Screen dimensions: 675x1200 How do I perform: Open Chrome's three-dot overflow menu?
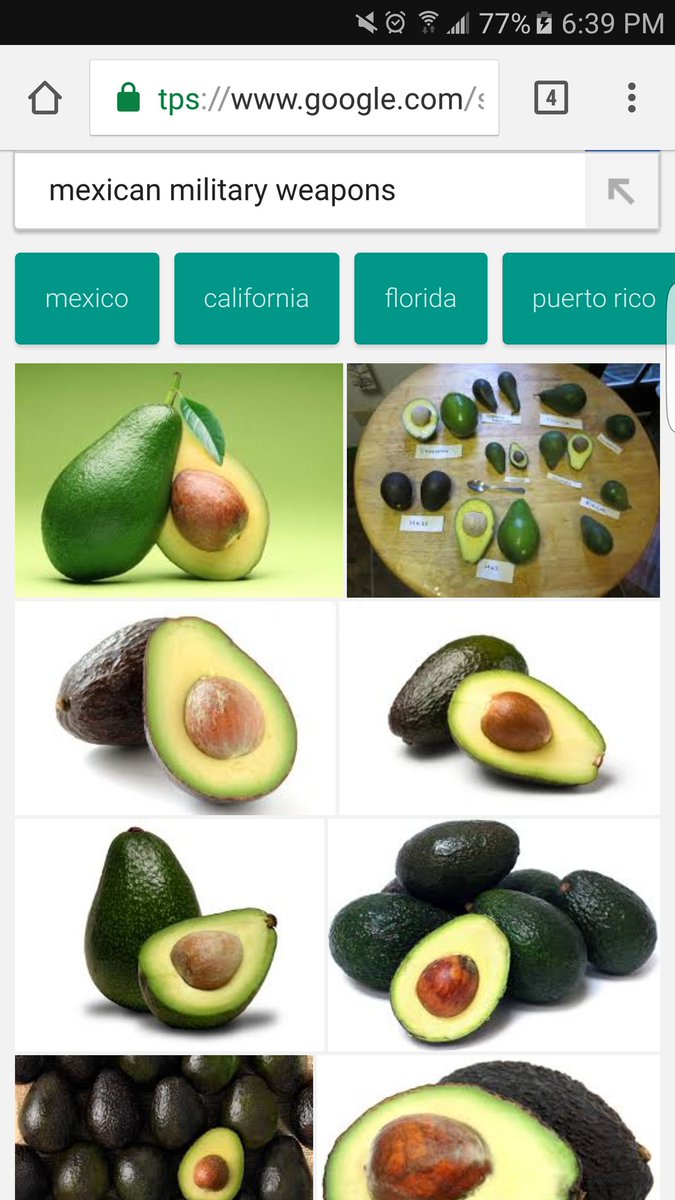click(x=631, y=98)
